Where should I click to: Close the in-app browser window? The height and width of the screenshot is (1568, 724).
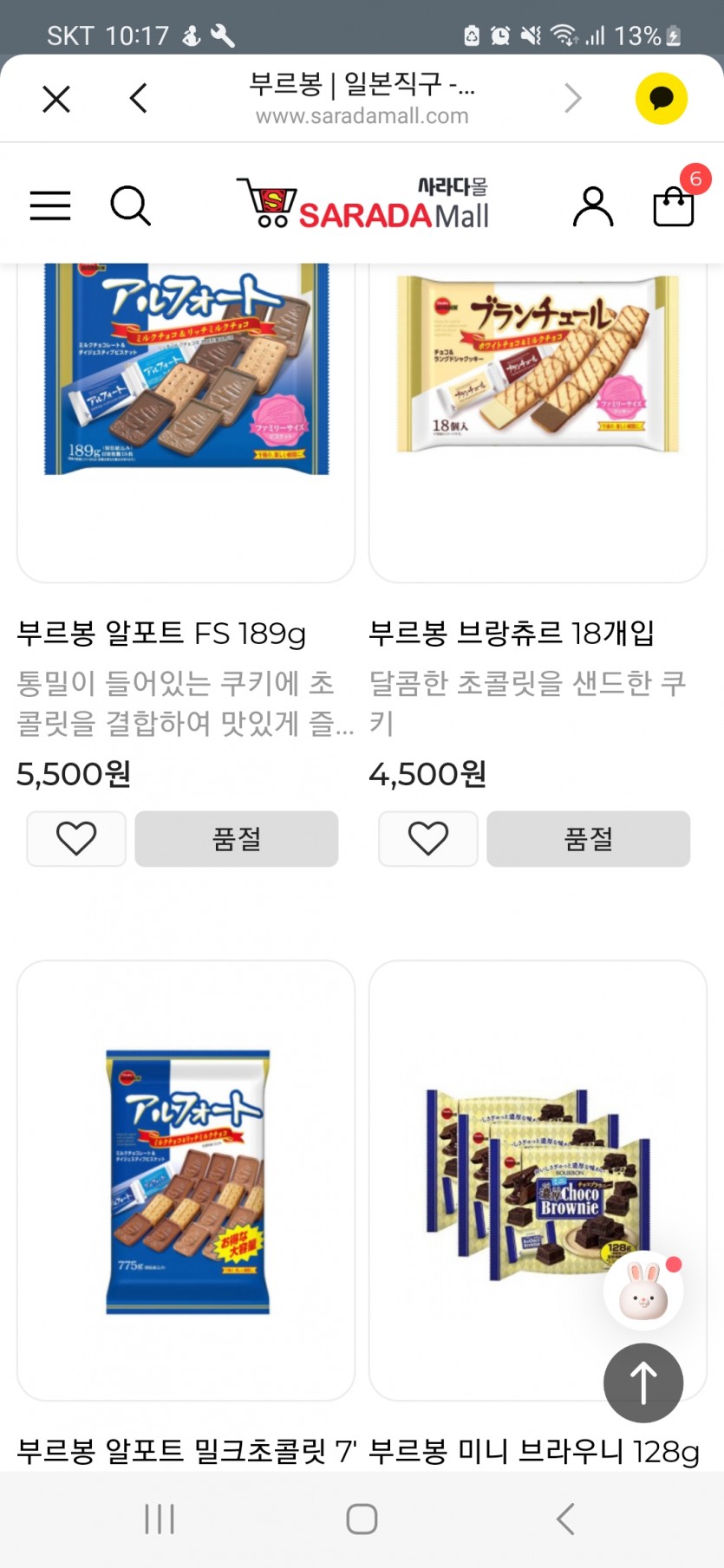56,99
